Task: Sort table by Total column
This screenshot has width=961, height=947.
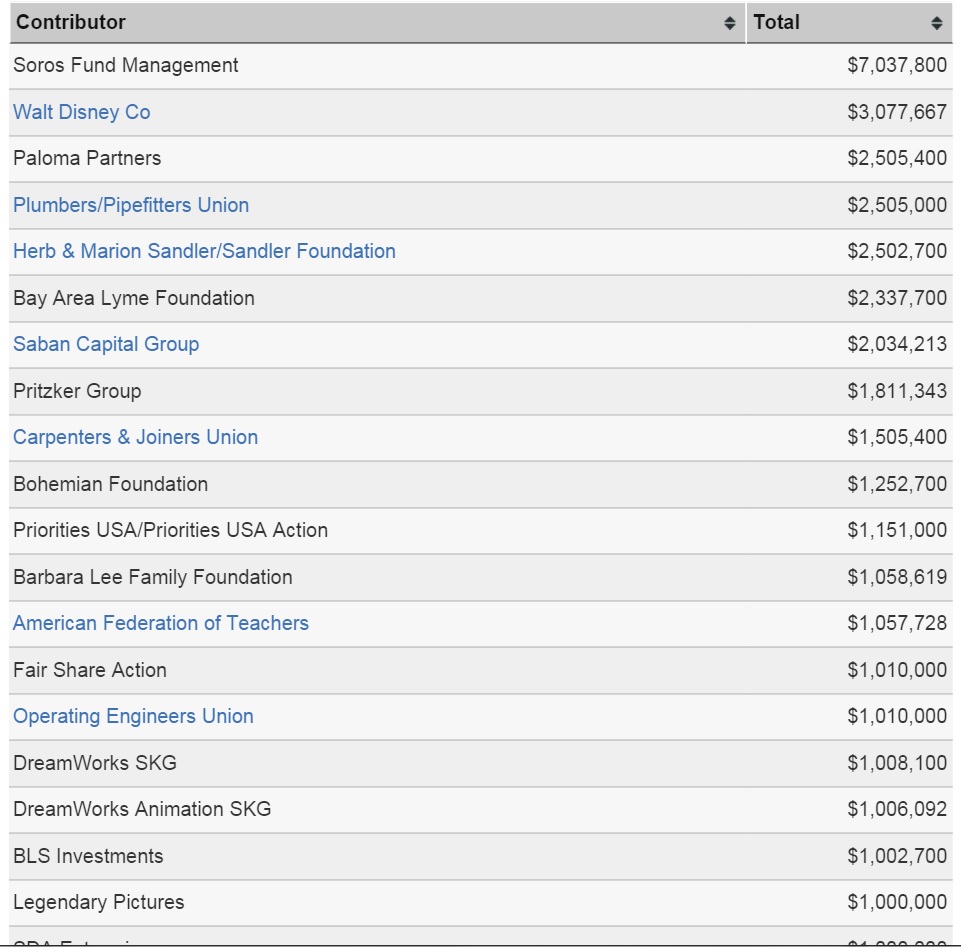Action: (936, 23)
